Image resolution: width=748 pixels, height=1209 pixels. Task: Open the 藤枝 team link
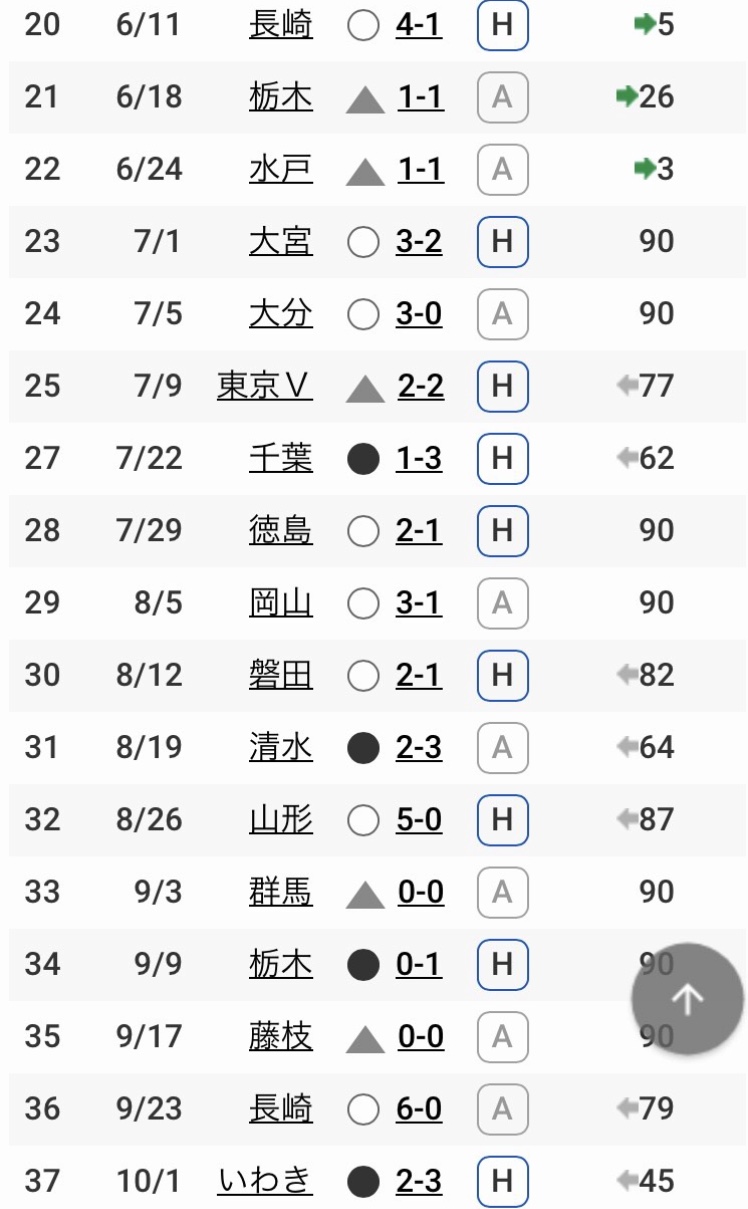coord(280,1036)
